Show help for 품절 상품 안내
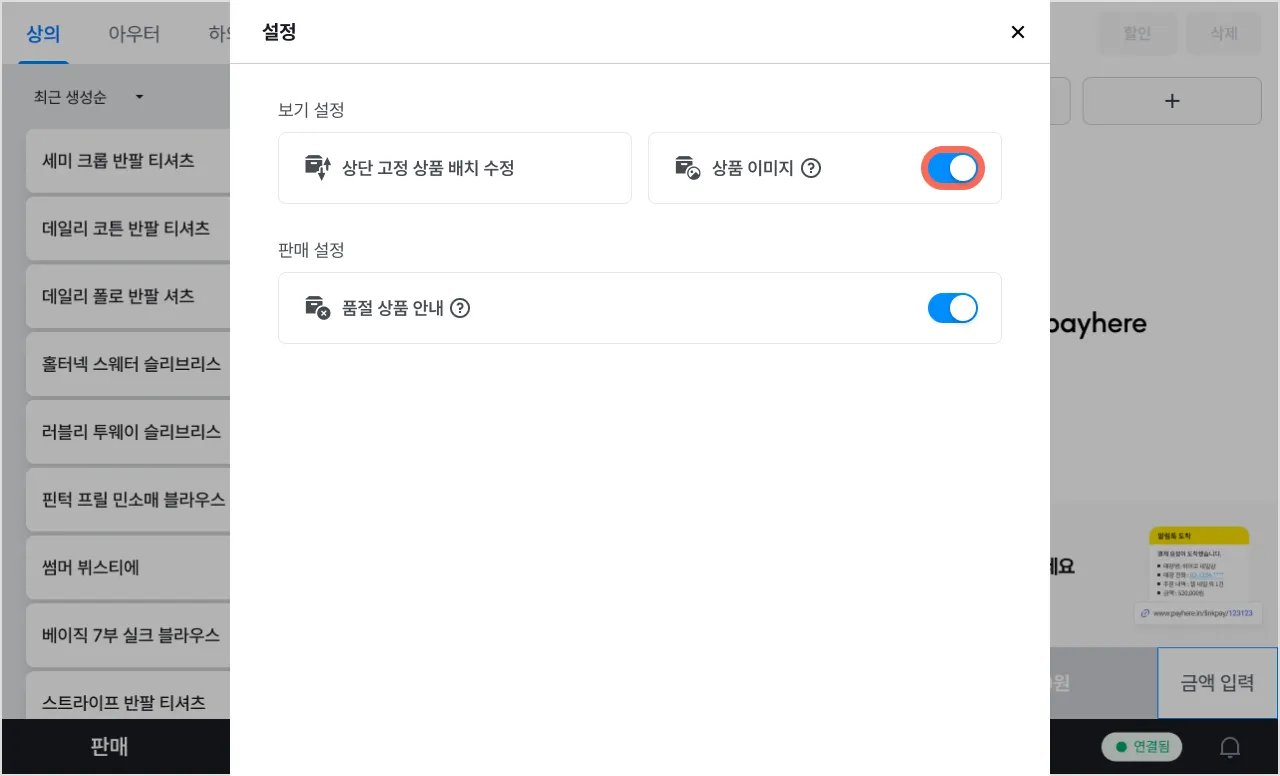The height and width of the screenshot is (776, 1280). [460, 308]
